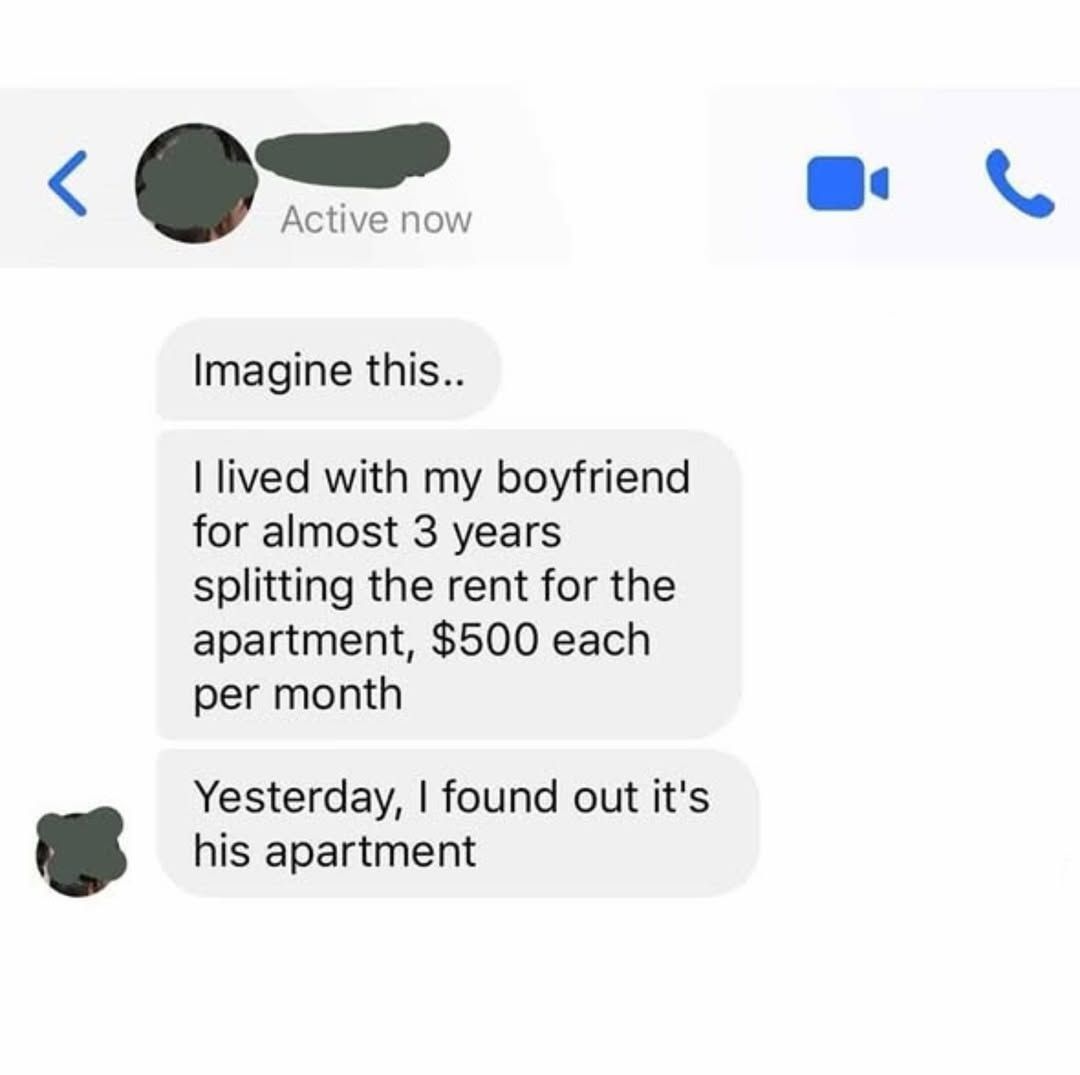The width and height of the screenshot is (1080, 1075).
Task: Open the contact's profile from the header
Action: 193,183
